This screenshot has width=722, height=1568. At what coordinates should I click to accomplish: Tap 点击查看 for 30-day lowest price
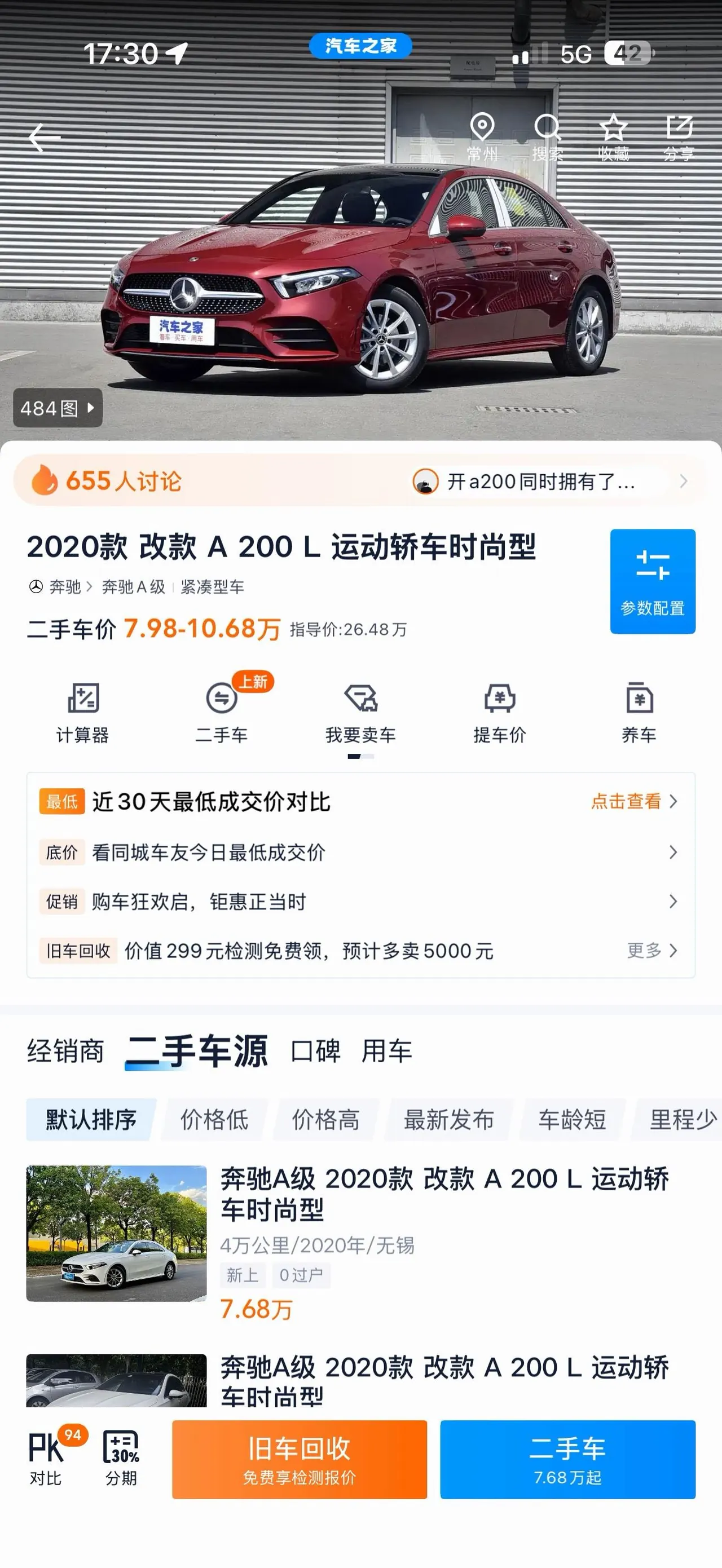[634, 801]
